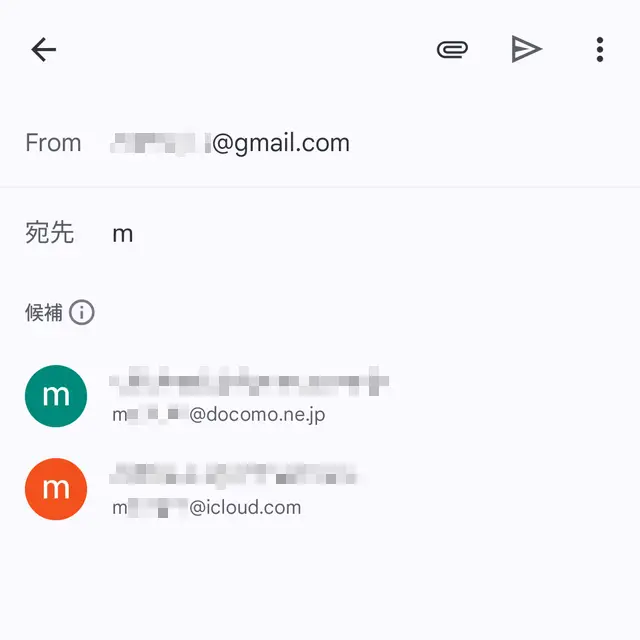Image resolution: width=640 pixels, height=640 pixels.
Task: Send the email
Action: (526, 50)
